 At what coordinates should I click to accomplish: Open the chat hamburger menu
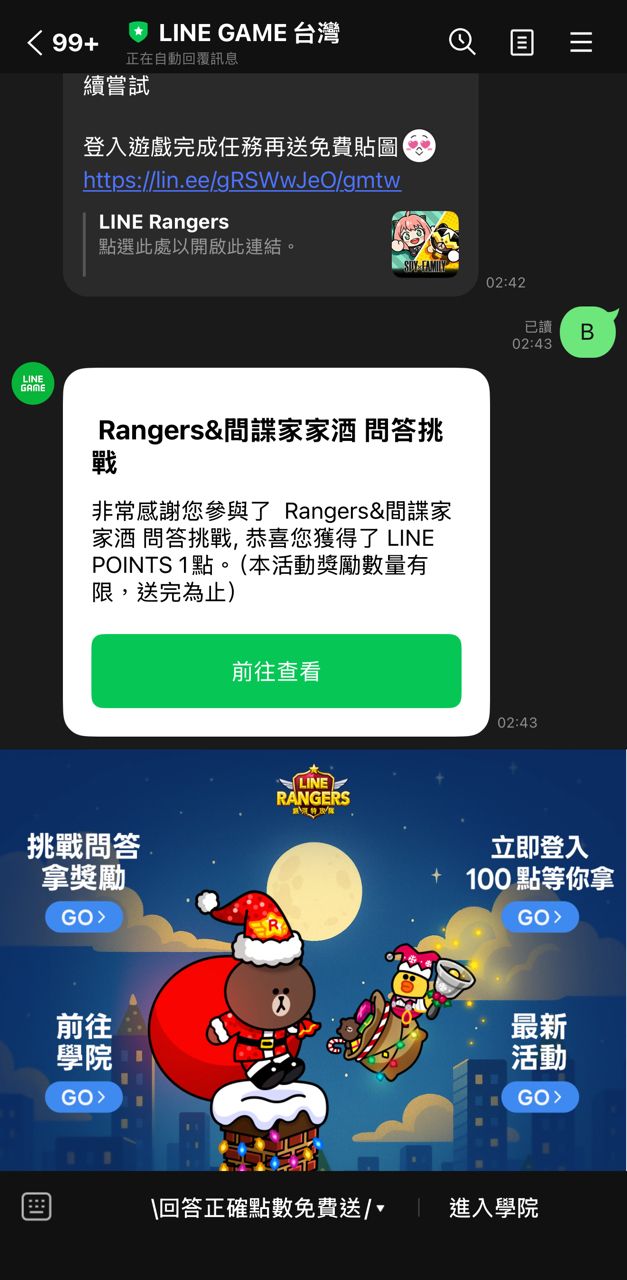[x=581, y=42]
